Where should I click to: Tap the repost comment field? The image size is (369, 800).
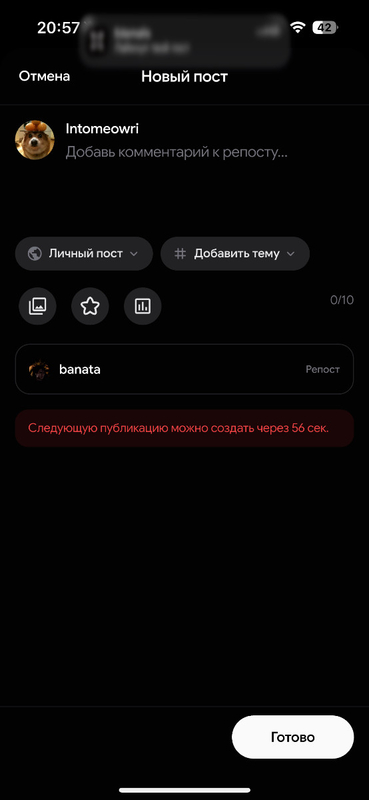click(x=176, y=152)
